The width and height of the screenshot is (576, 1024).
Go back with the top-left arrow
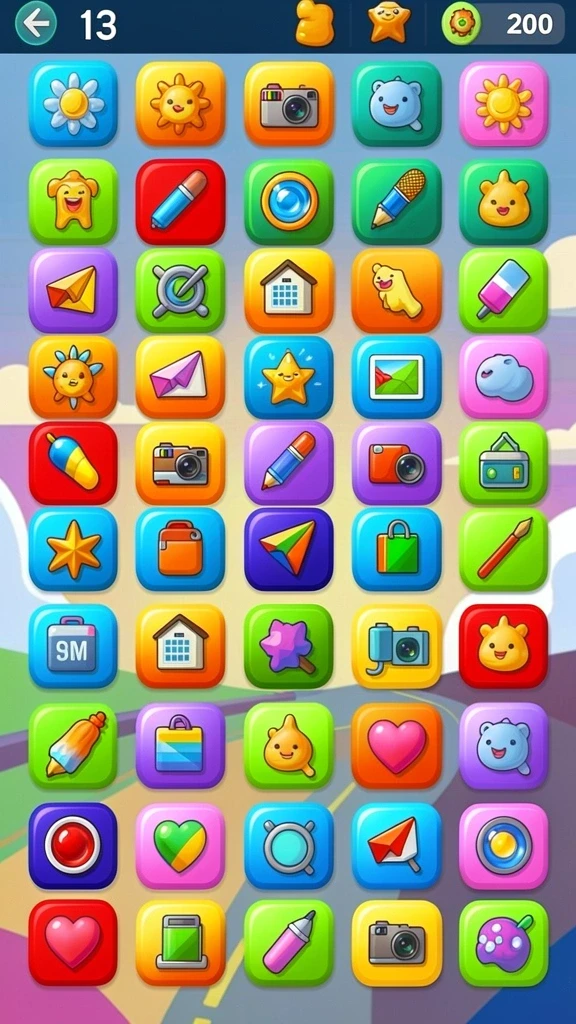point(36,24)
